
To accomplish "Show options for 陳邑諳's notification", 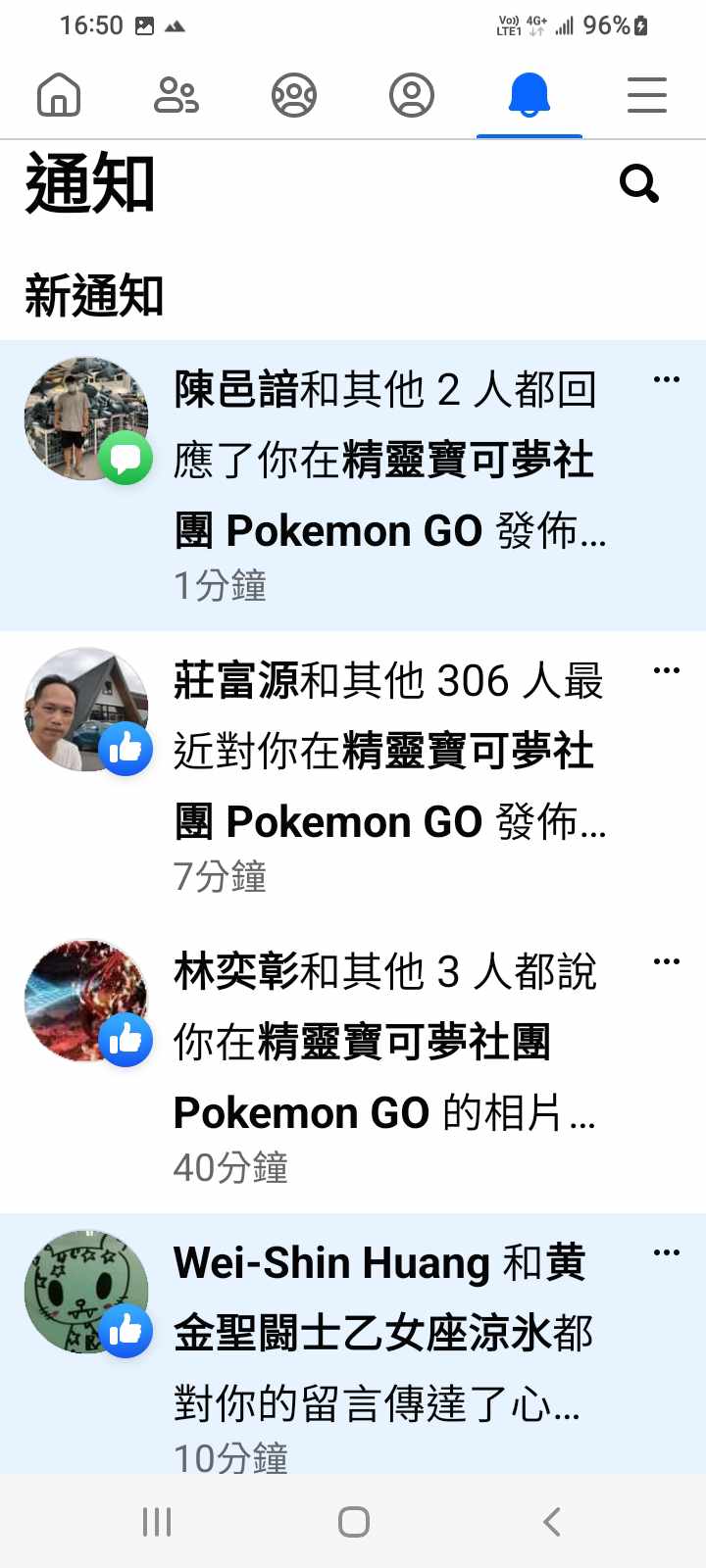I will (x=667, y=379).
